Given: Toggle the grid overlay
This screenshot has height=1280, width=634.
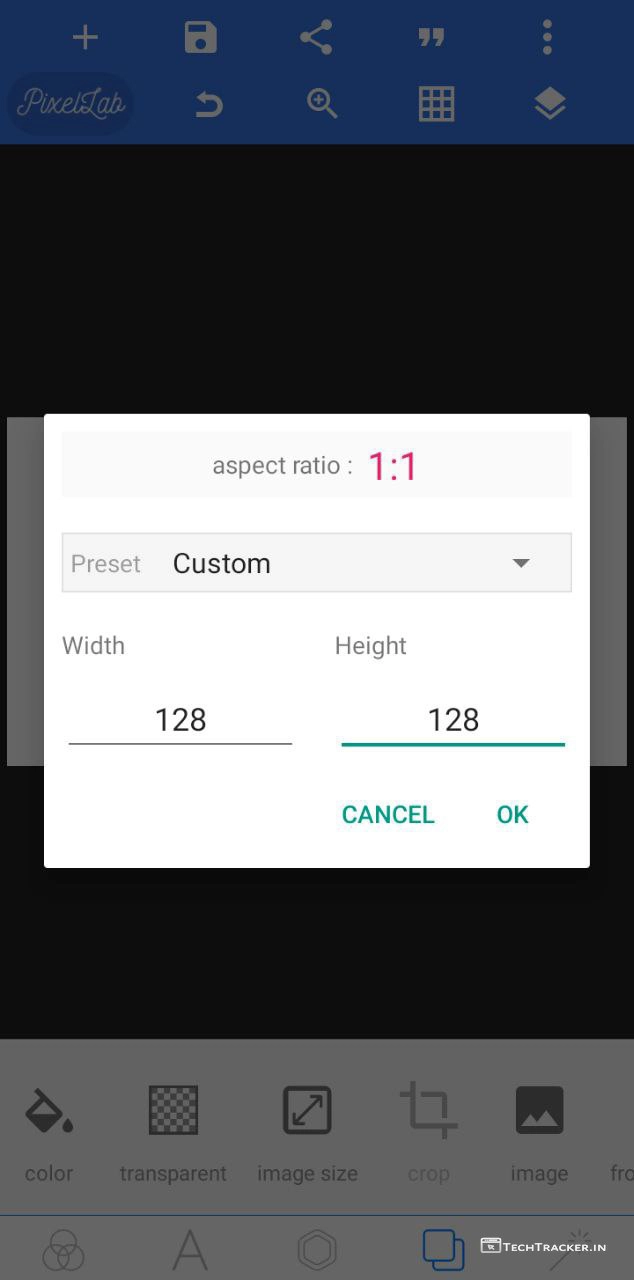Looking at the screenshot, I should point(436,103).
